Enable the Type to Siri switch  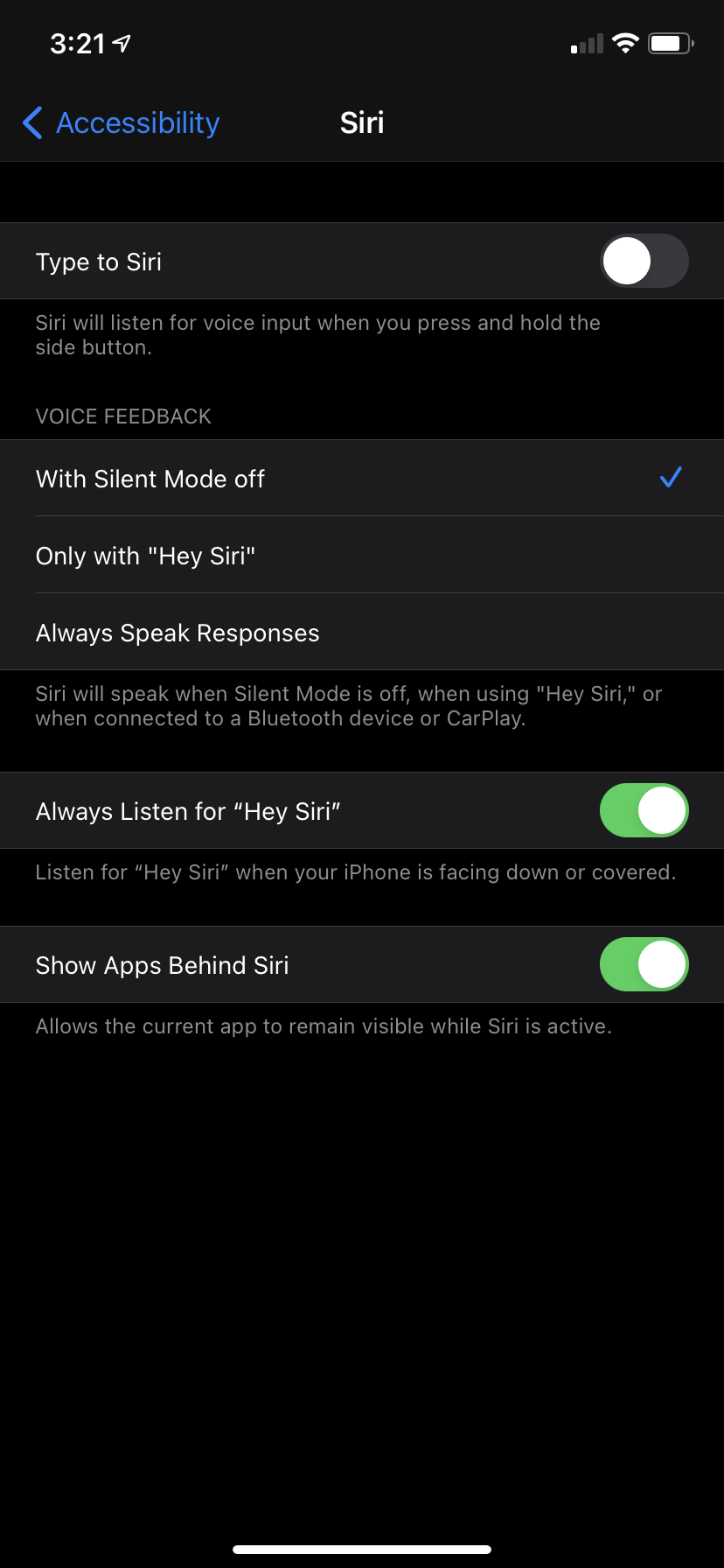coord(644,261)
